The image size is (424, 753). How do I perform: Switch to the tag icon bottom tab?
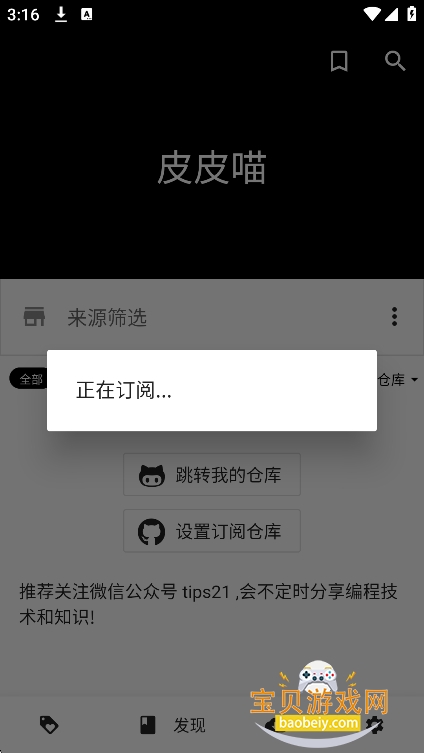pyautogui.click(x=49, y=725)
